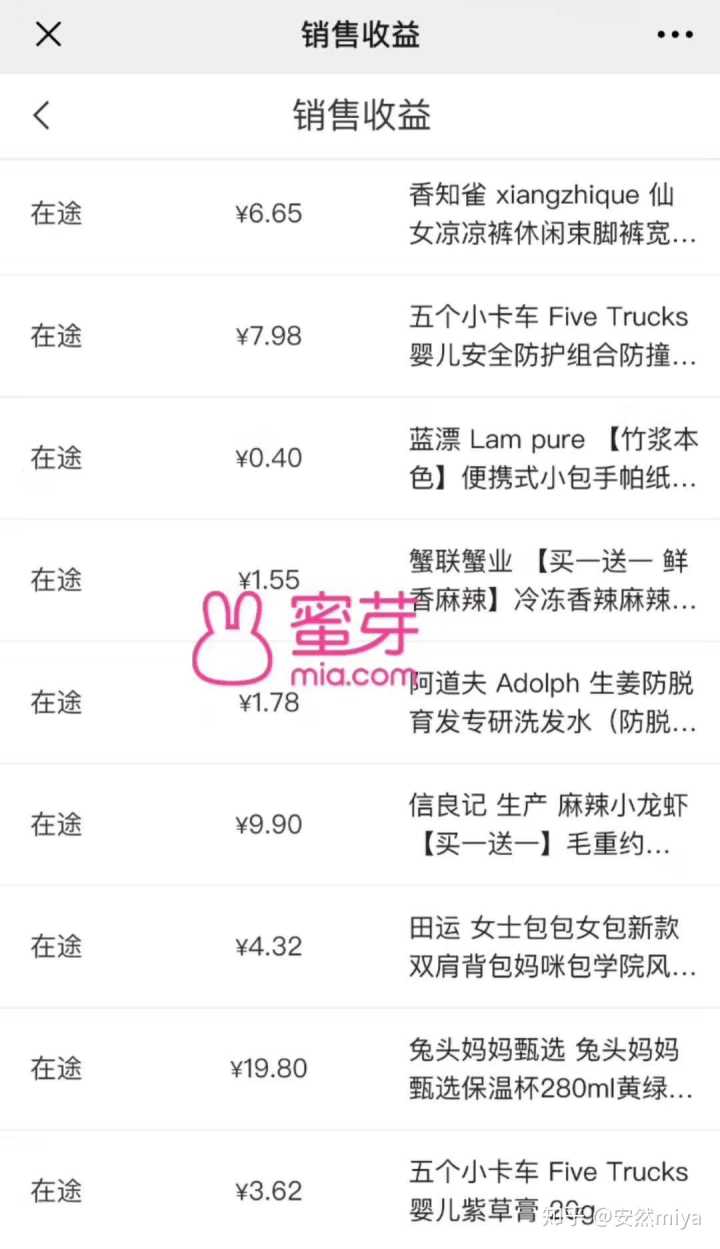Open the three-dot overflow menu

pyautogui.click(x=674, y=35)
